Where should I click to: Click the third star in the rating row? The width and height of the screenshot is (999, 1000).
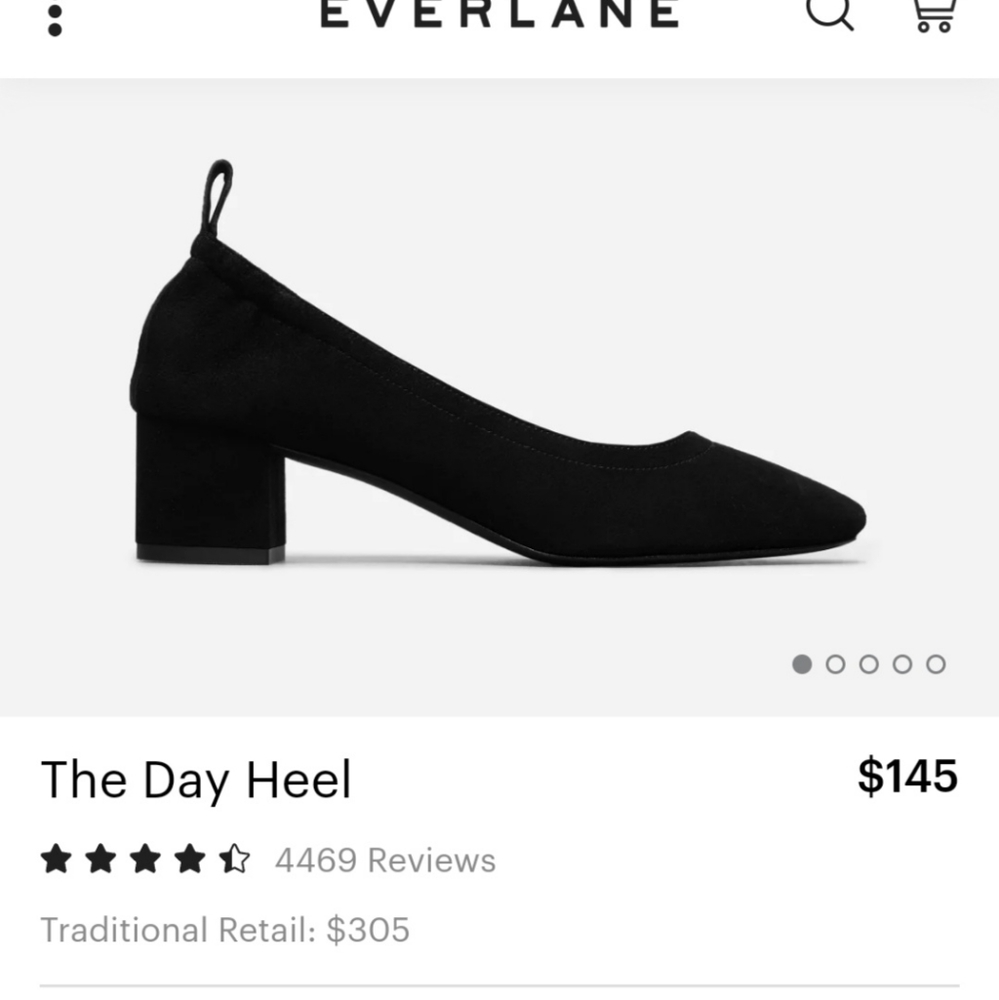click(x=145, y=858)
